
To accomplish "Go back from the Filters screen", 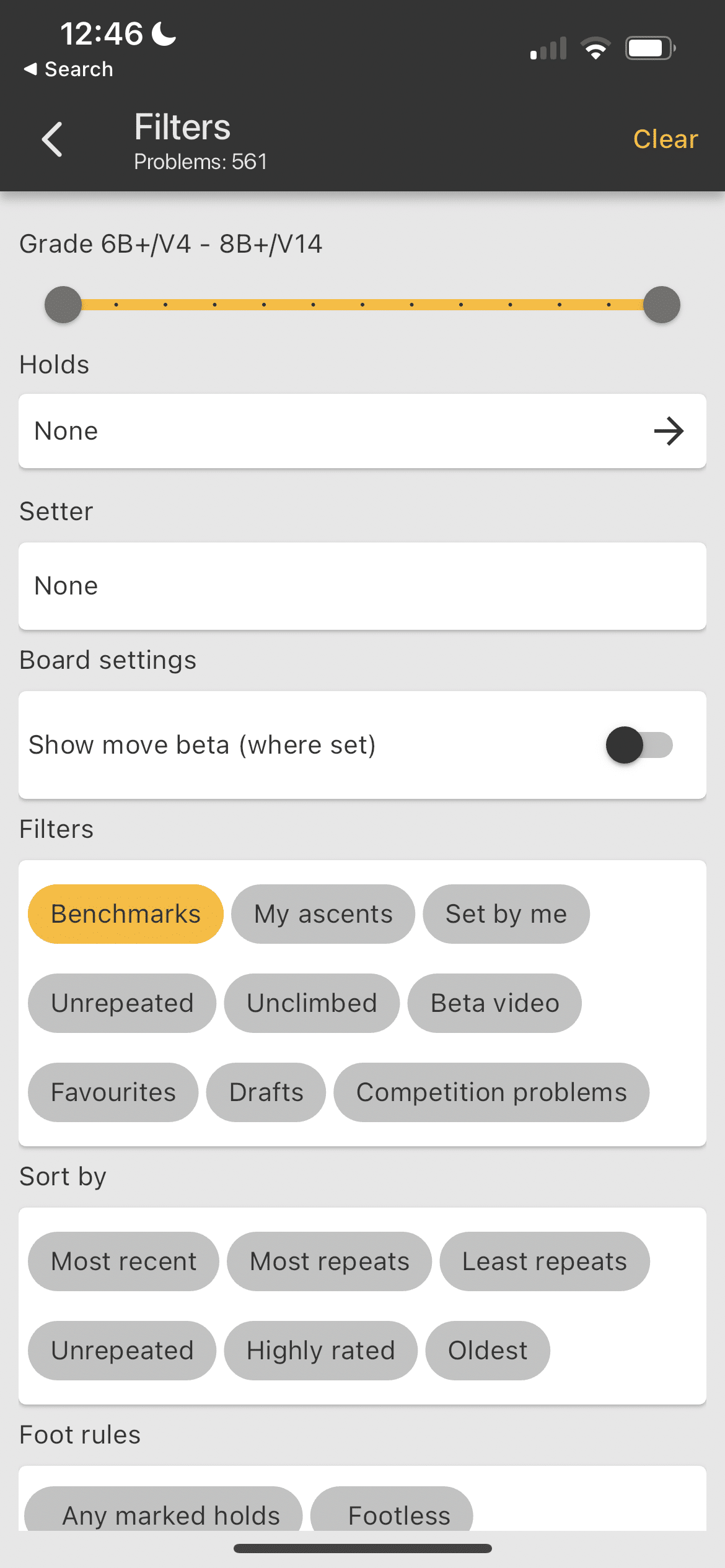I will point(53,139).
